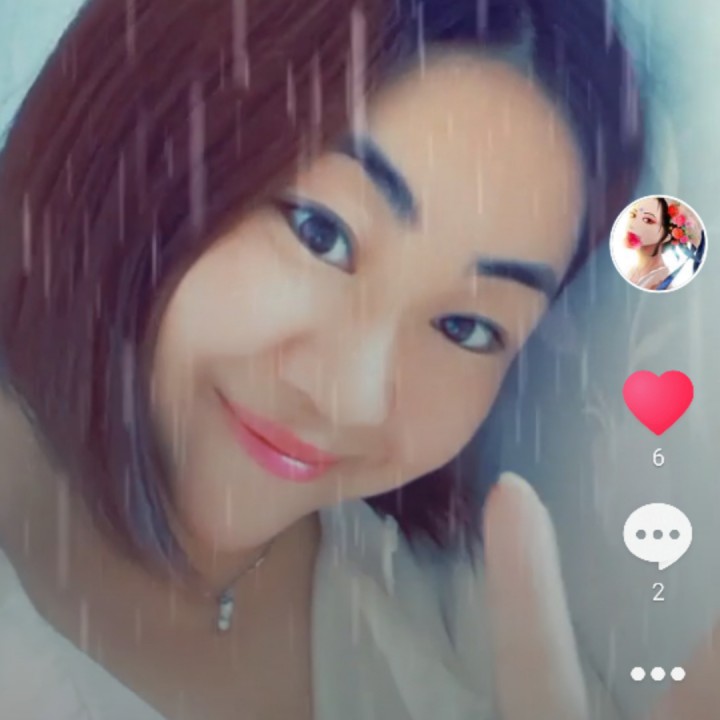Open the three-dot more options menu

[x=657, y=673]
